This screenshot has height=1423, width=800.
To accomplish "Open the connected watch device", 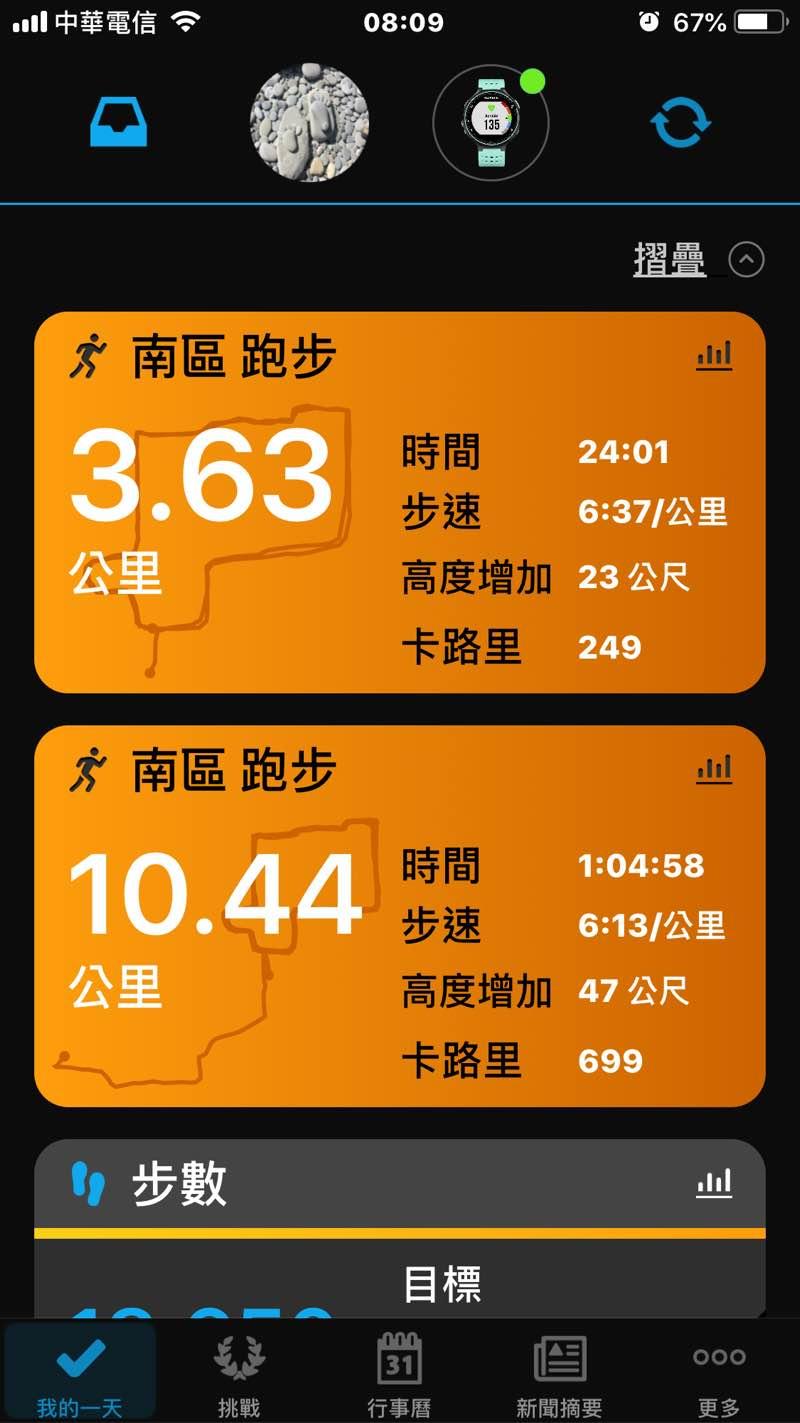I will click(x=490, y=123).
